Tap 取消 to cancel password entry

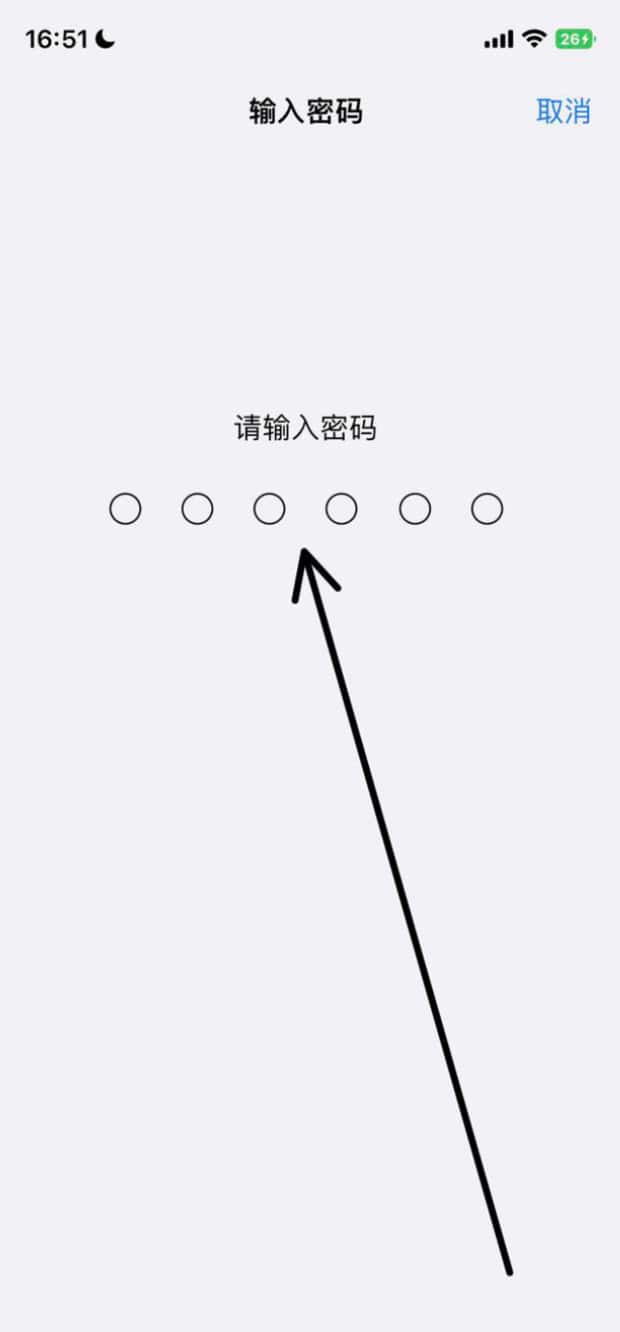pos(563,111)
